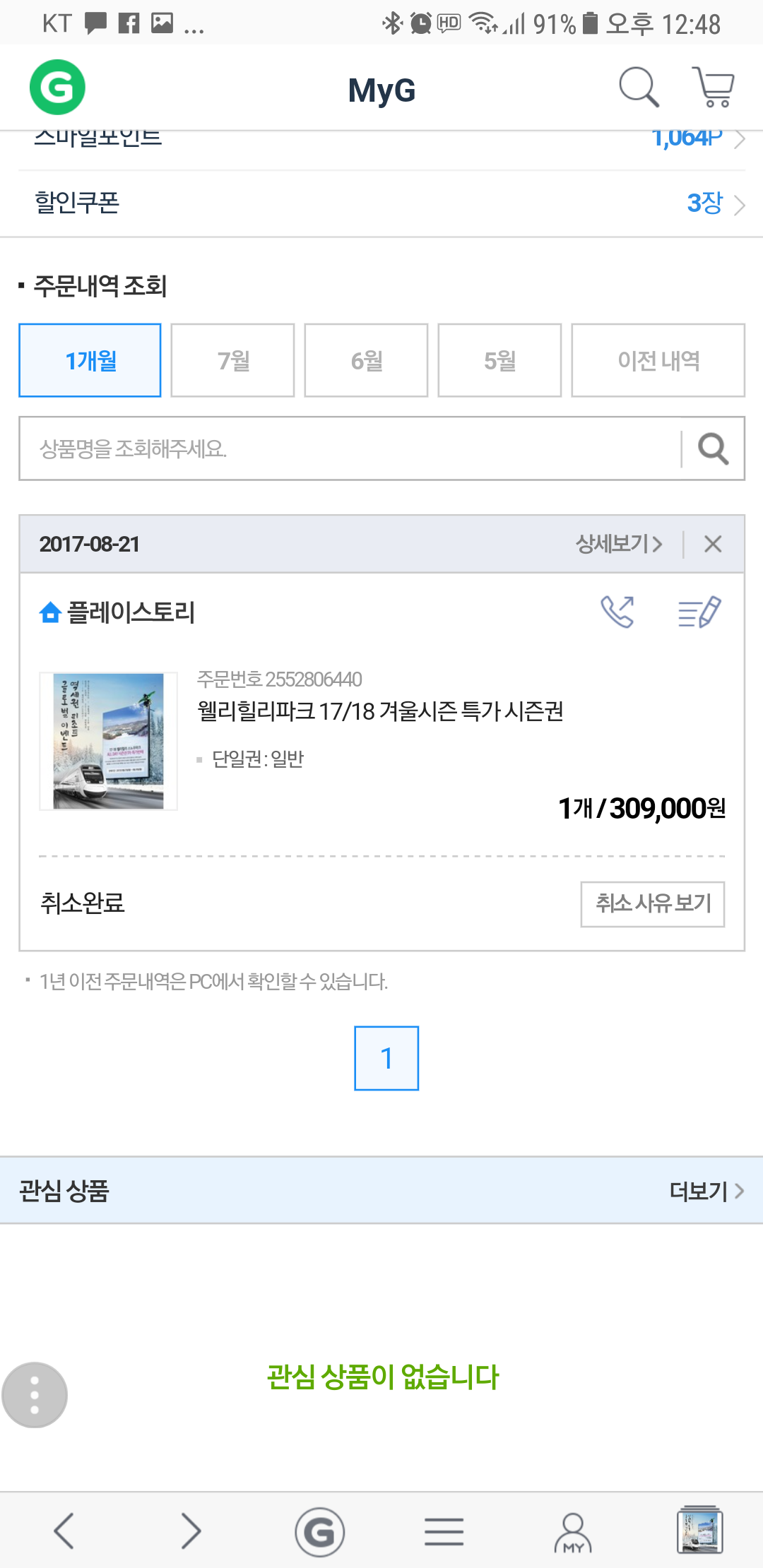Select the 1개월 order period tab
The image size is (763, 1568).
pos(90,361)
